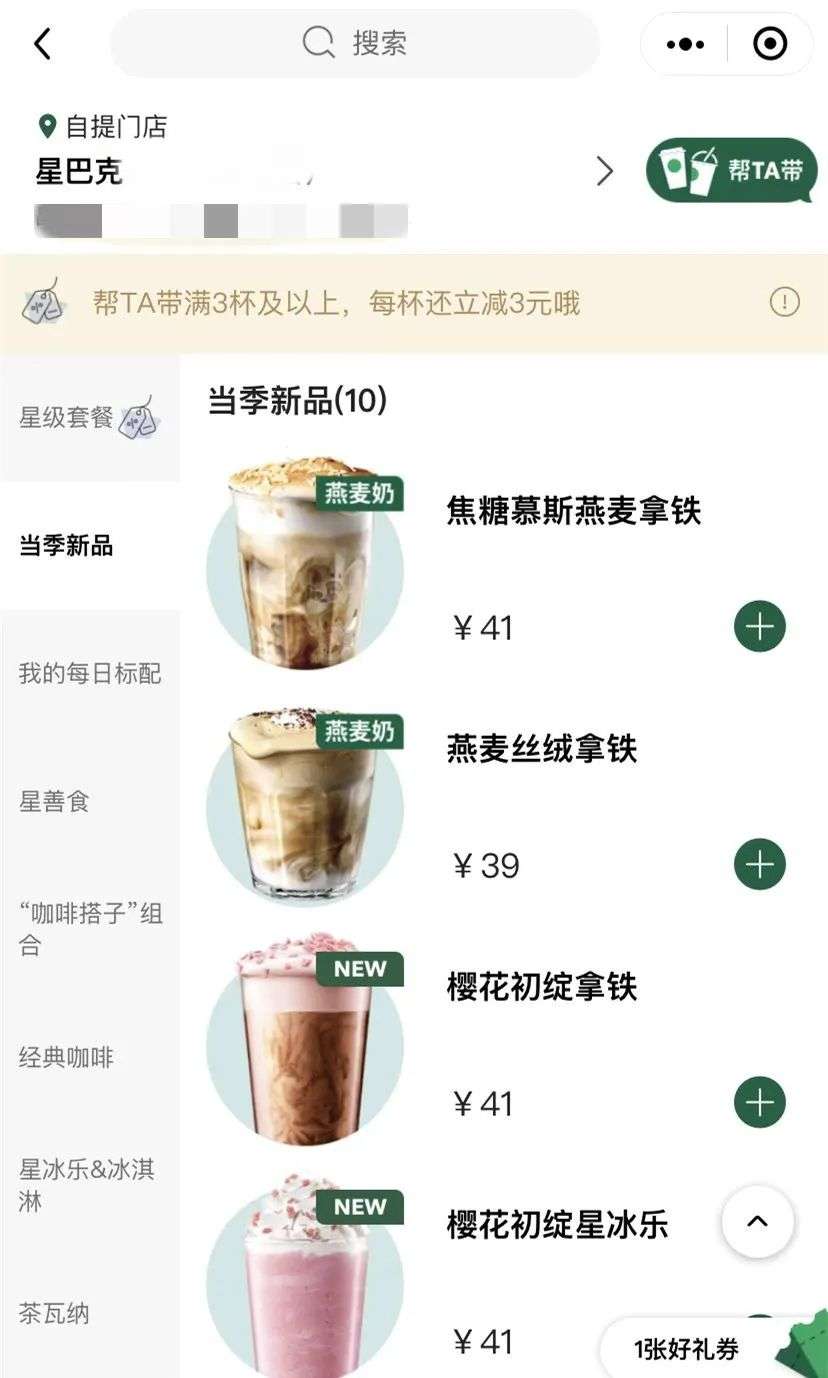This screenshot has width=828, height=1378.
Task: Open the 搜索 search box
Action: click(355, 43)
